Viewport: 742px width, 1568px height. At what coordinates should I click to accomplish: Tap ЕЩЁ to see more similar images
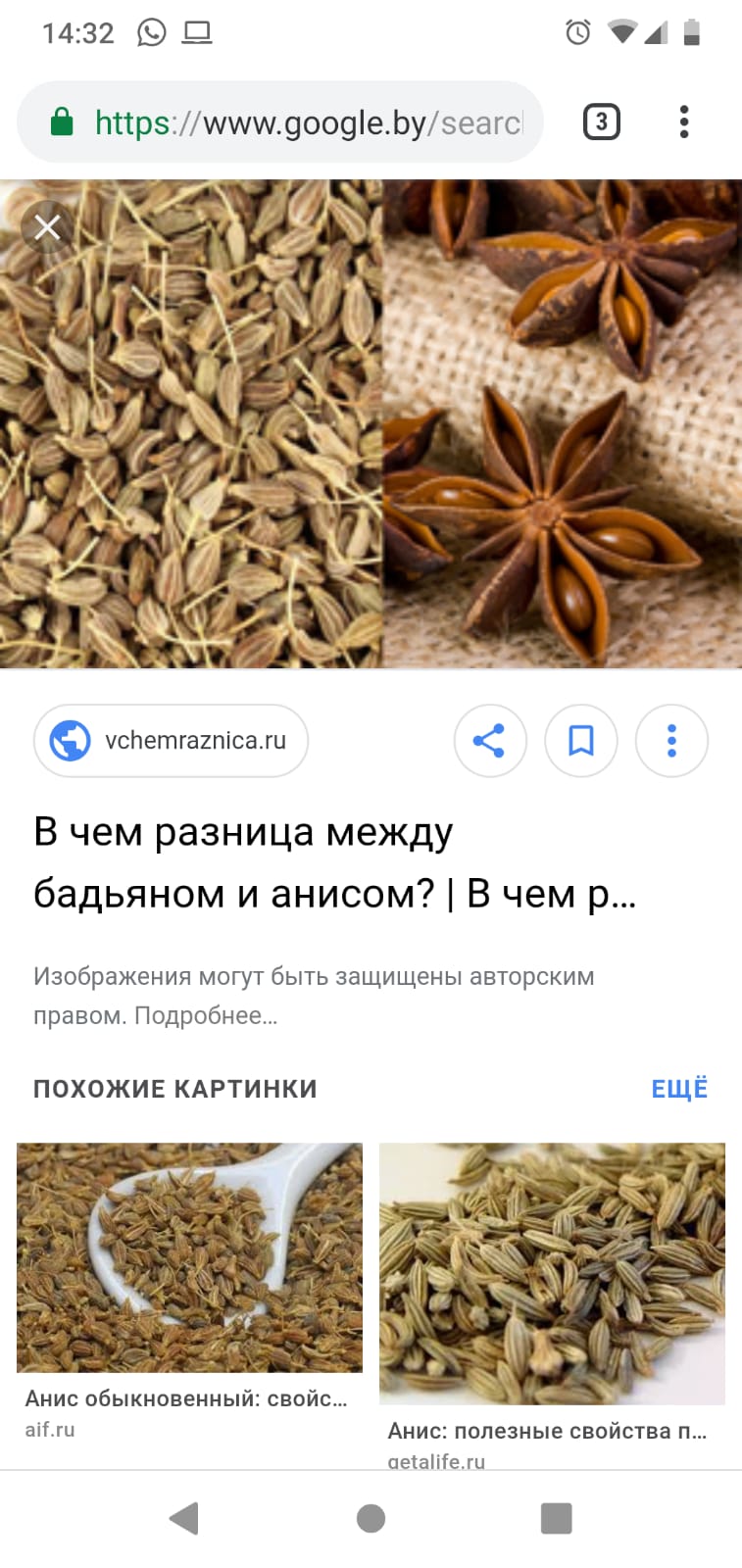[x=679, y=1089]
